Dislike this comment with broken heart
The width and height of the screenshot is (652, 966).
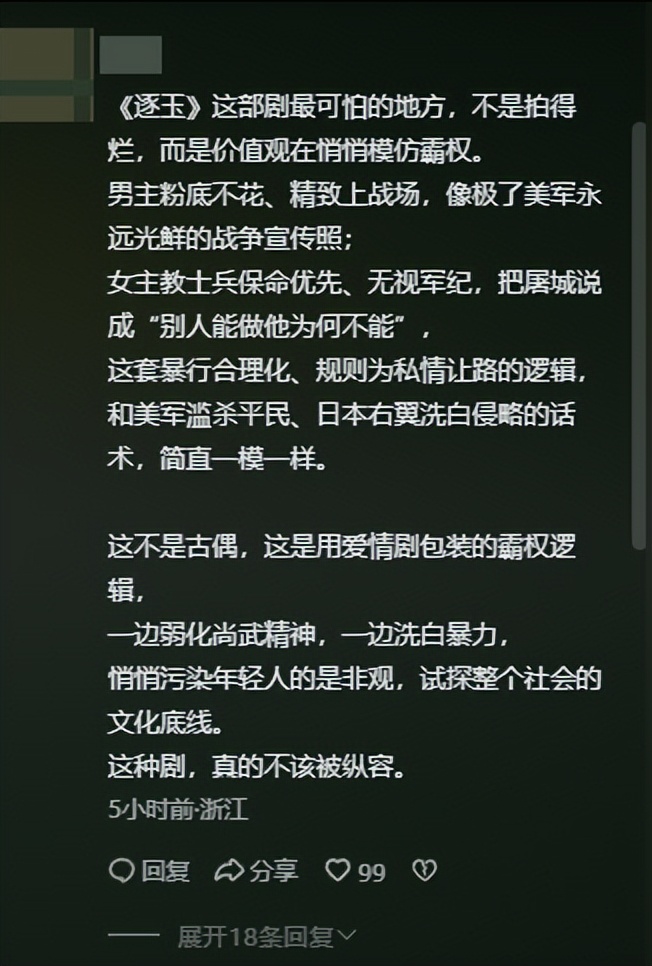425,871
